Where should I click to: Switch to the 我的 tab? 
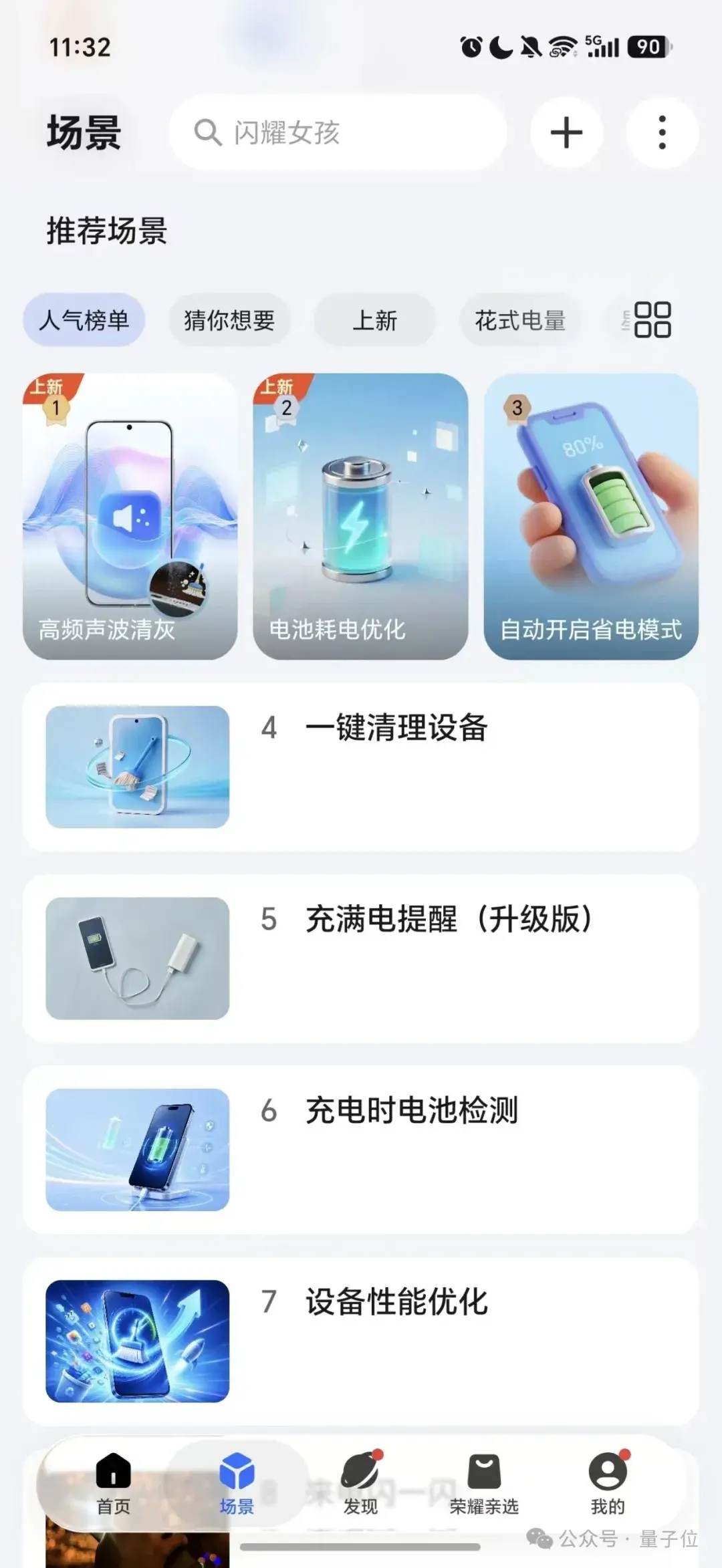pos(608,1483)
